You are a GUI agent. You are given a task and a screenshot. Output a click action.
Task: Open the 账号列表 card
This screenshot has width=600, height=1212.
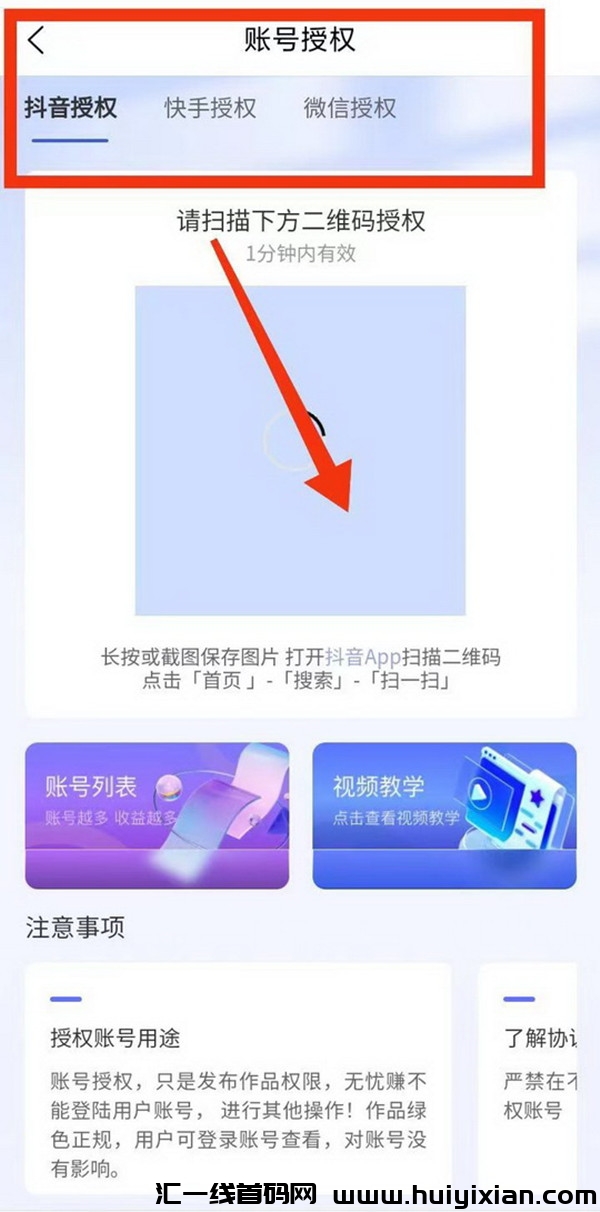(x=157, y=815)
